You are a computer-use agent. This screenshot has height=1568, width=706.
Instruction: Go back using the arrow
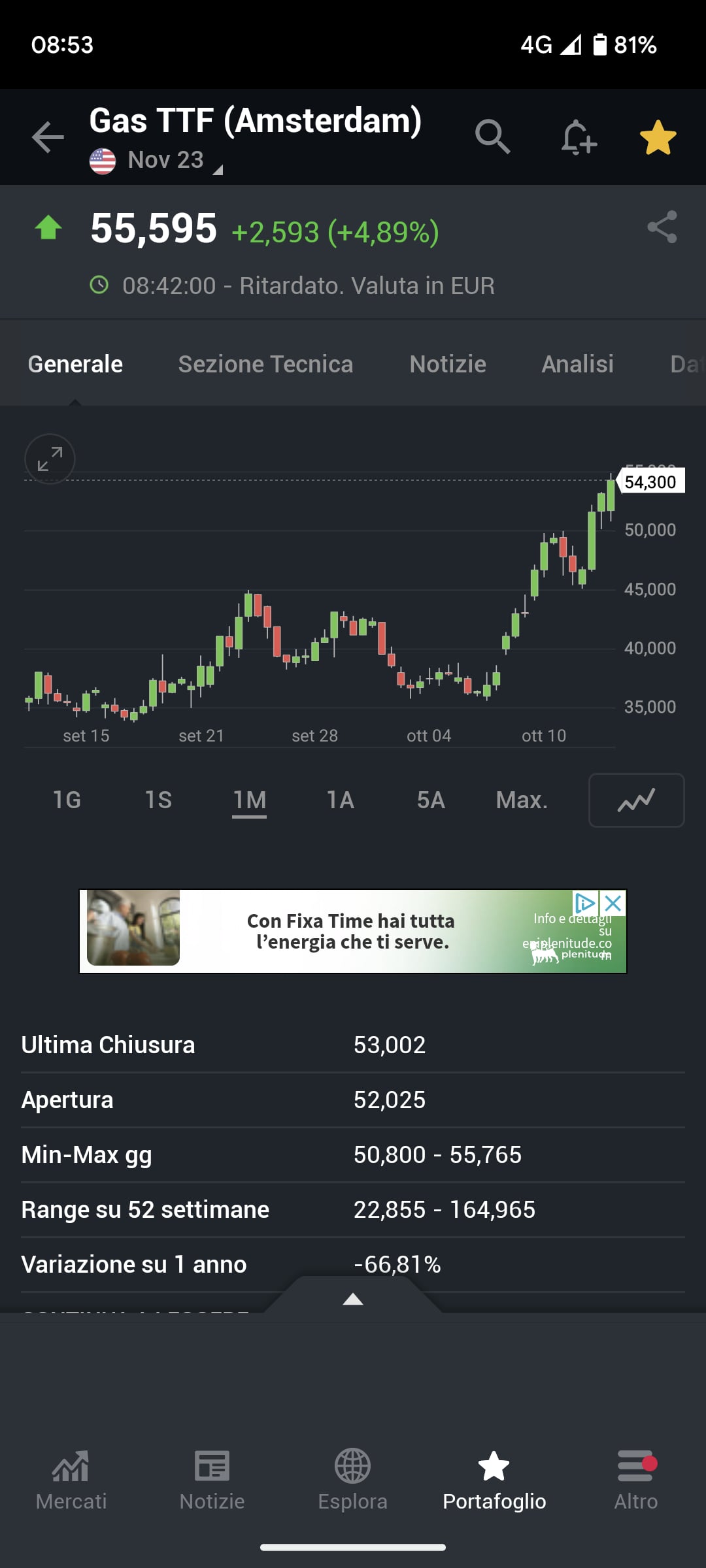[x=48, y=137]
